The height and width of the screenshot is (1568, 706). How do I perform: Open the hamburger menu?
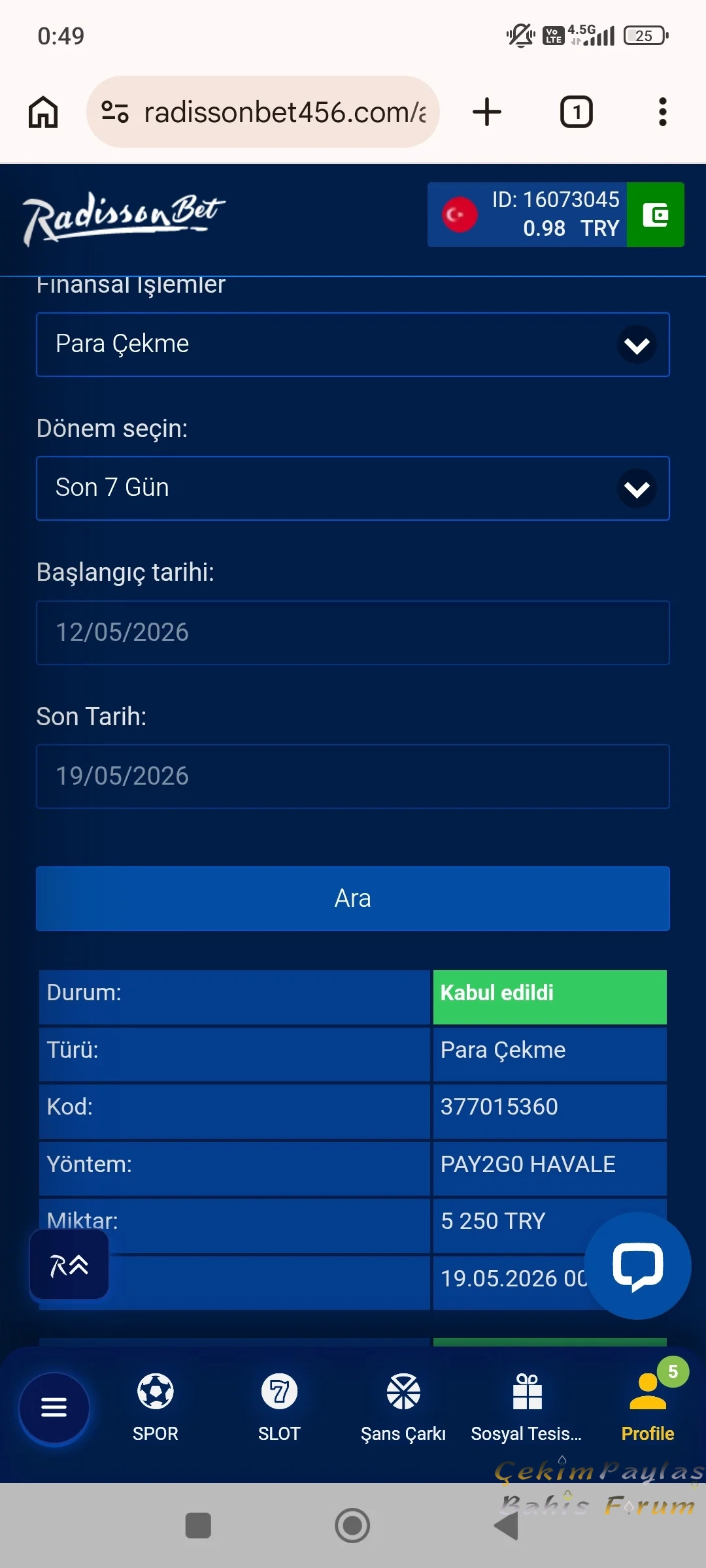[54, 1407]
